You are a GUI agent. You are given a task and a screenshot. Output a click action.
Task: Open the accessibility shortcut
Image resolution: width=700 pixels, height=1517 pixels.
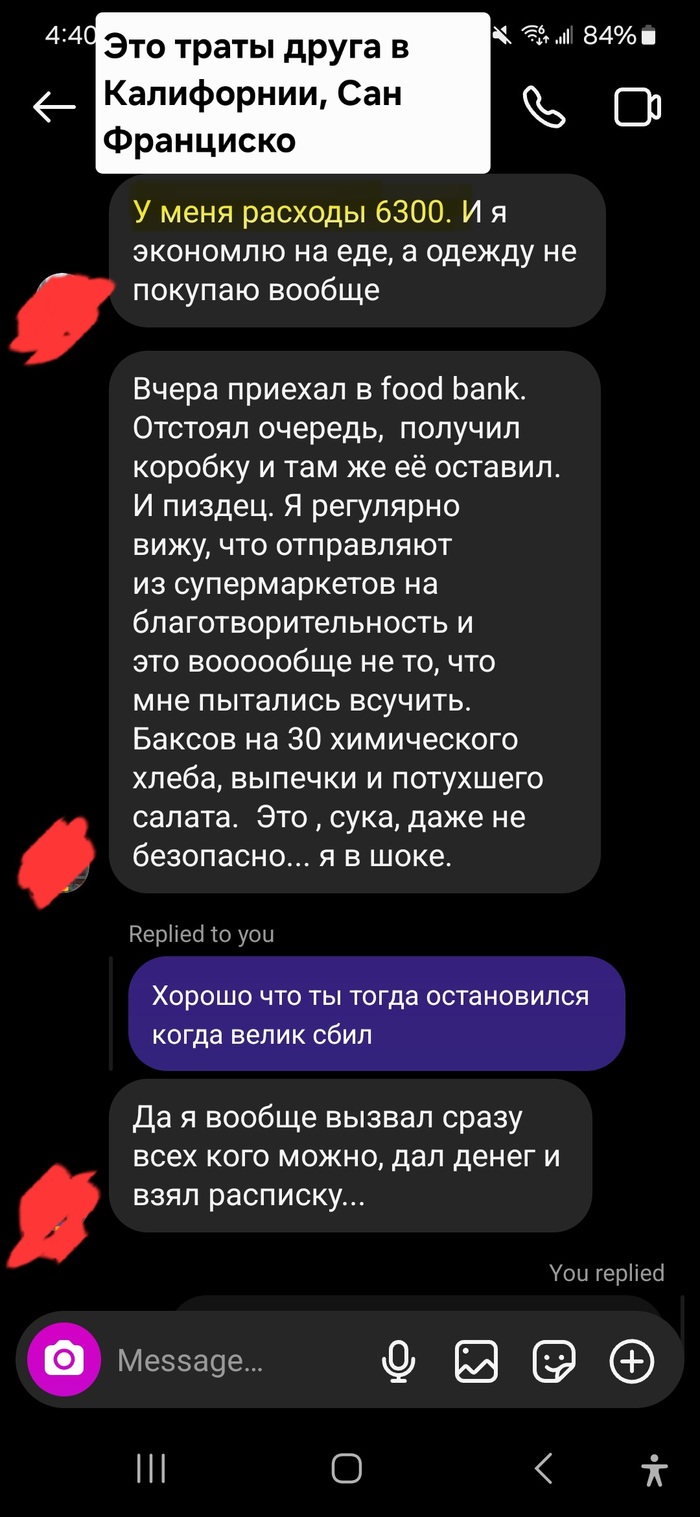pos(654,1469)
